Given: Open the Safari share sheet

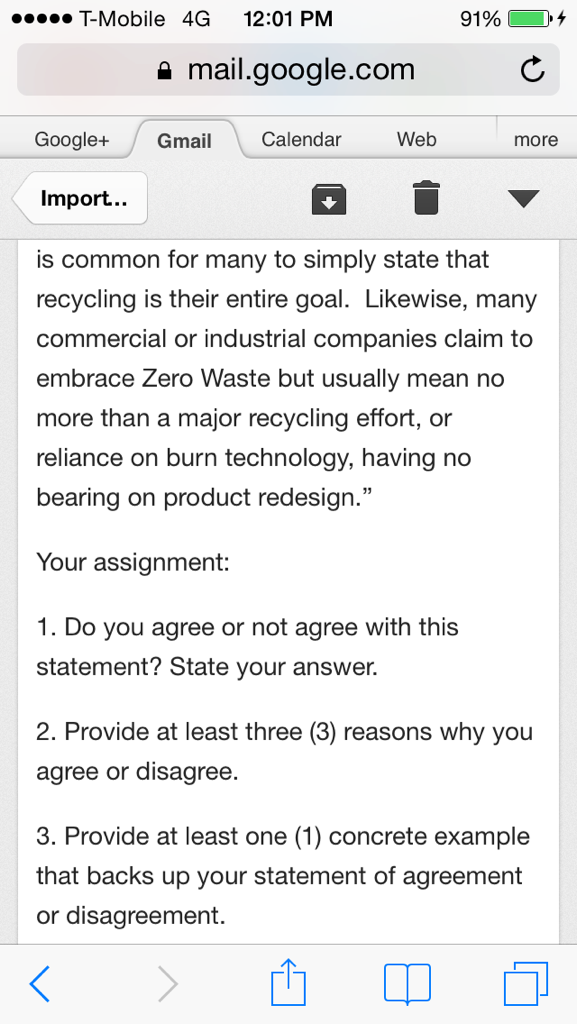Looking at the screenshot, I should click(288, 982).
